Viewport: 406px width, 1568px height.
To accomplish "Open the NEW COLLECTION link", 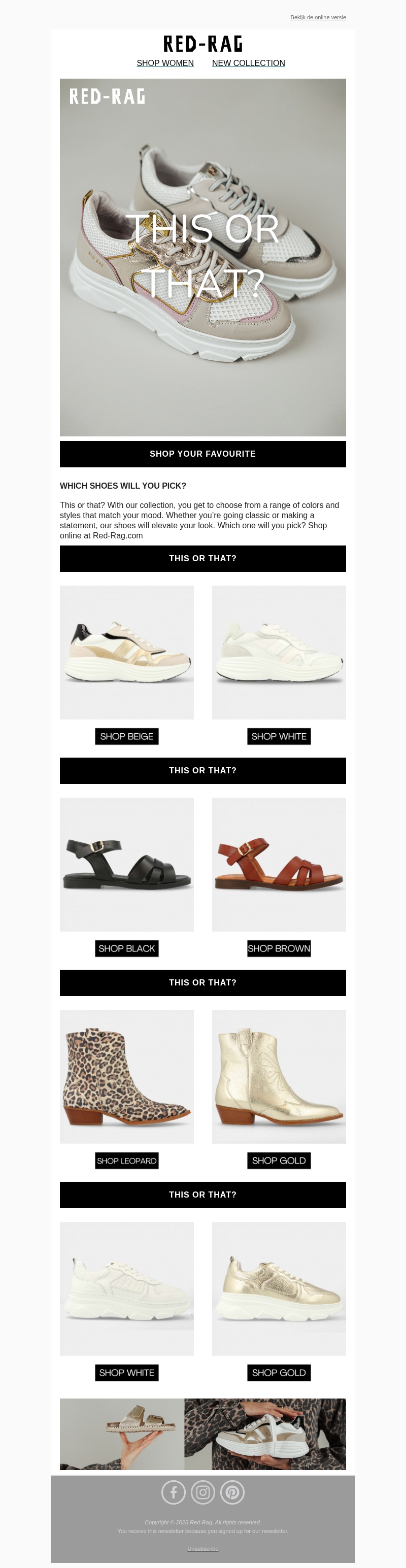I will 248,63.
